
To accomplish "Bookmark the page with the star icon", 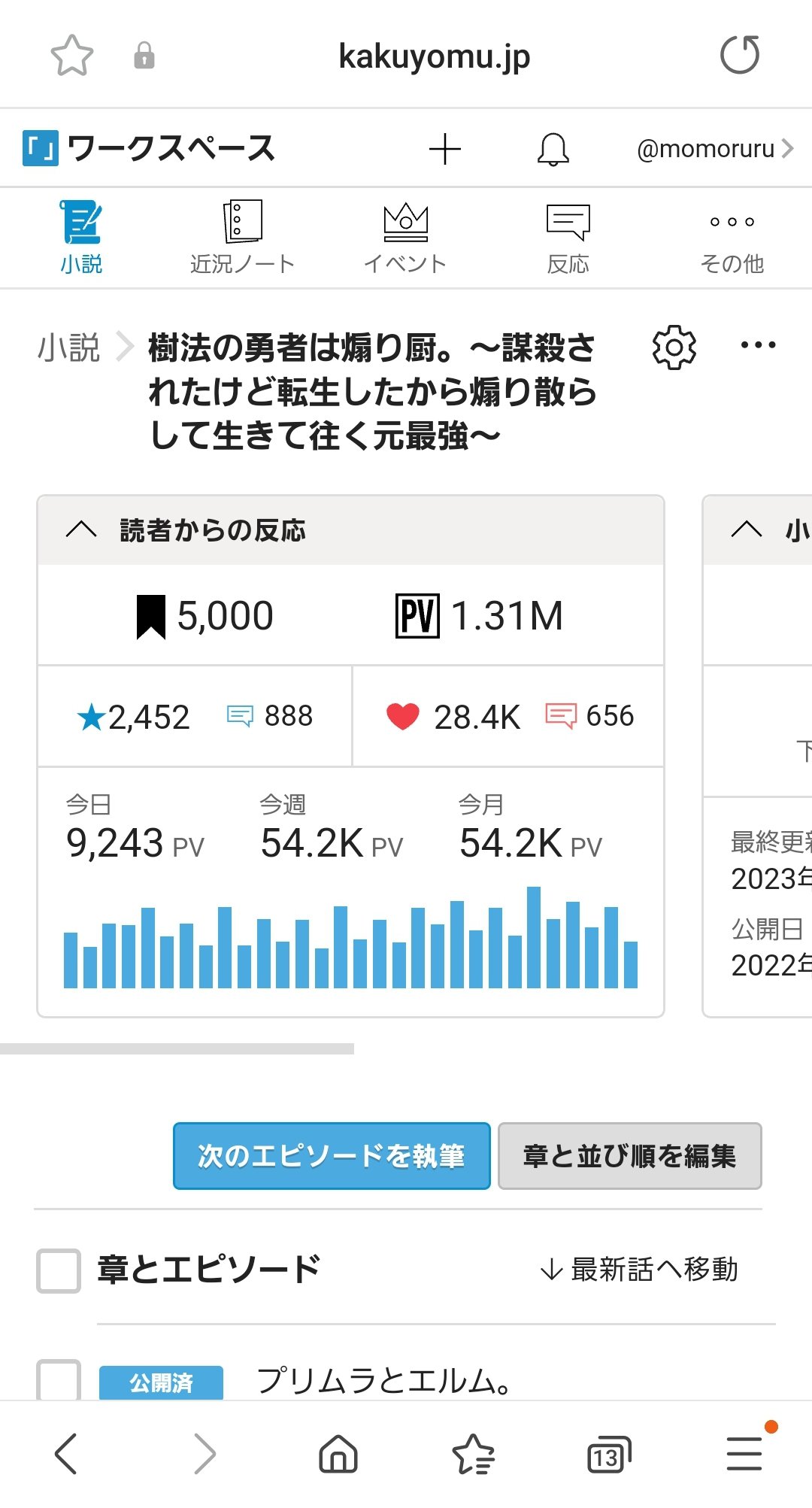I will pos(71,56).
